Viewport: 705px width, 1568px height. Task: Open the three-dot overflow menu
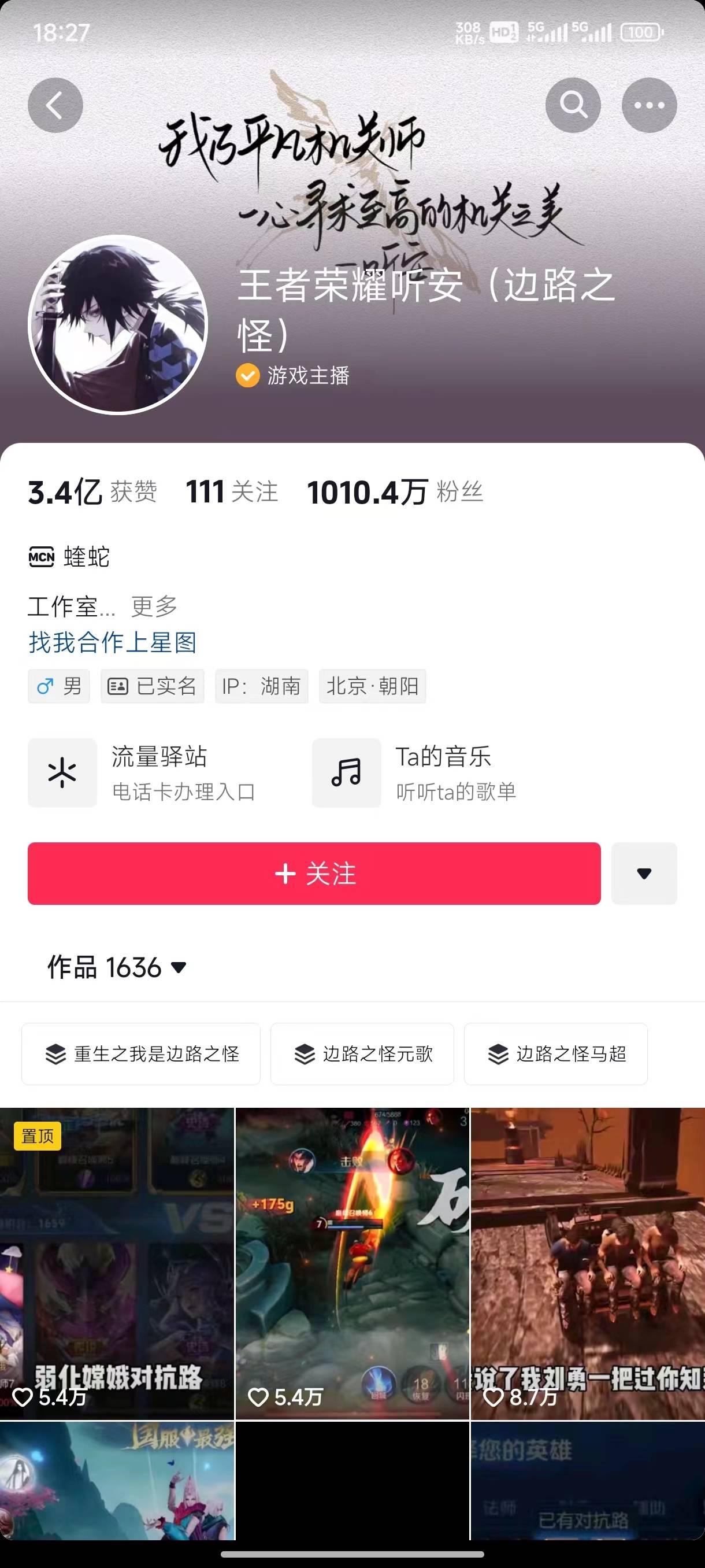click(649, 105)
